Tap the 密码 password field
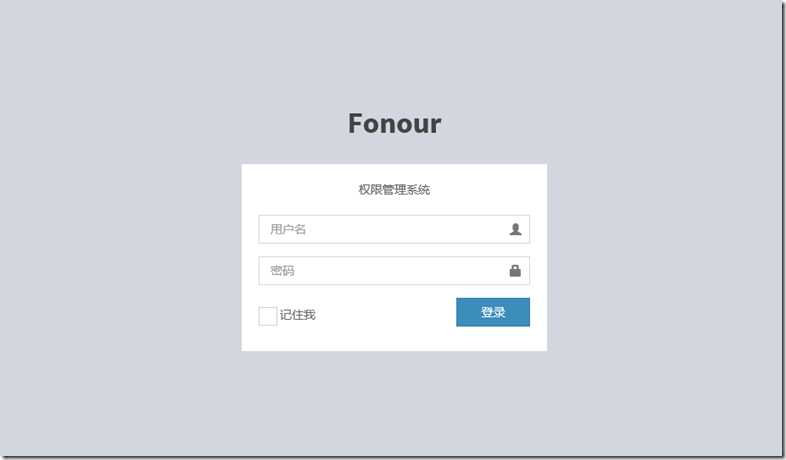Screen dimensions: 786x460 385,270
